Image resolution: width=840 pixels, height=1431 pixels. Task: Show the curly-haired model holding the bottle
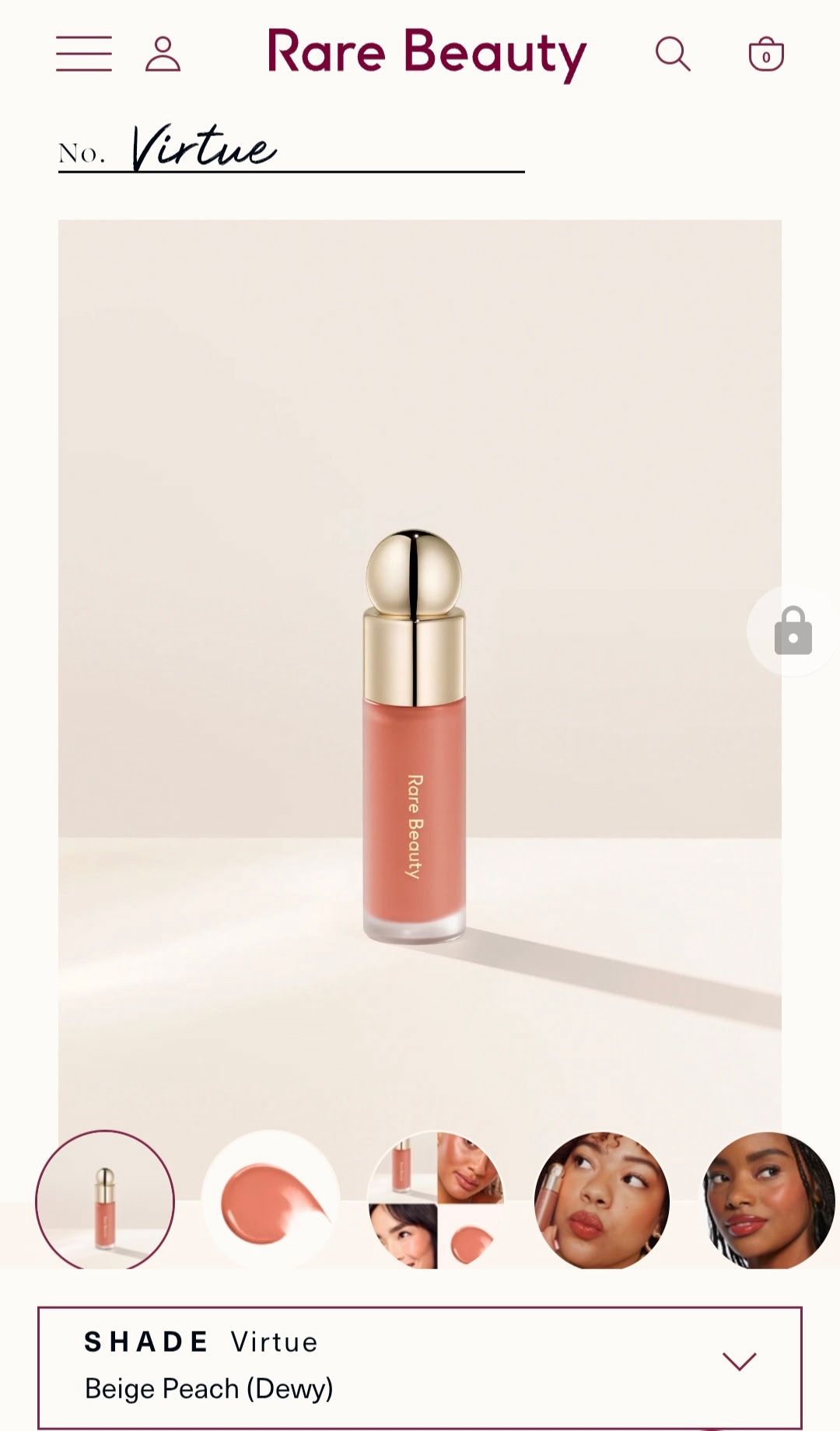pyautogui.click(x=601, y=1200)
